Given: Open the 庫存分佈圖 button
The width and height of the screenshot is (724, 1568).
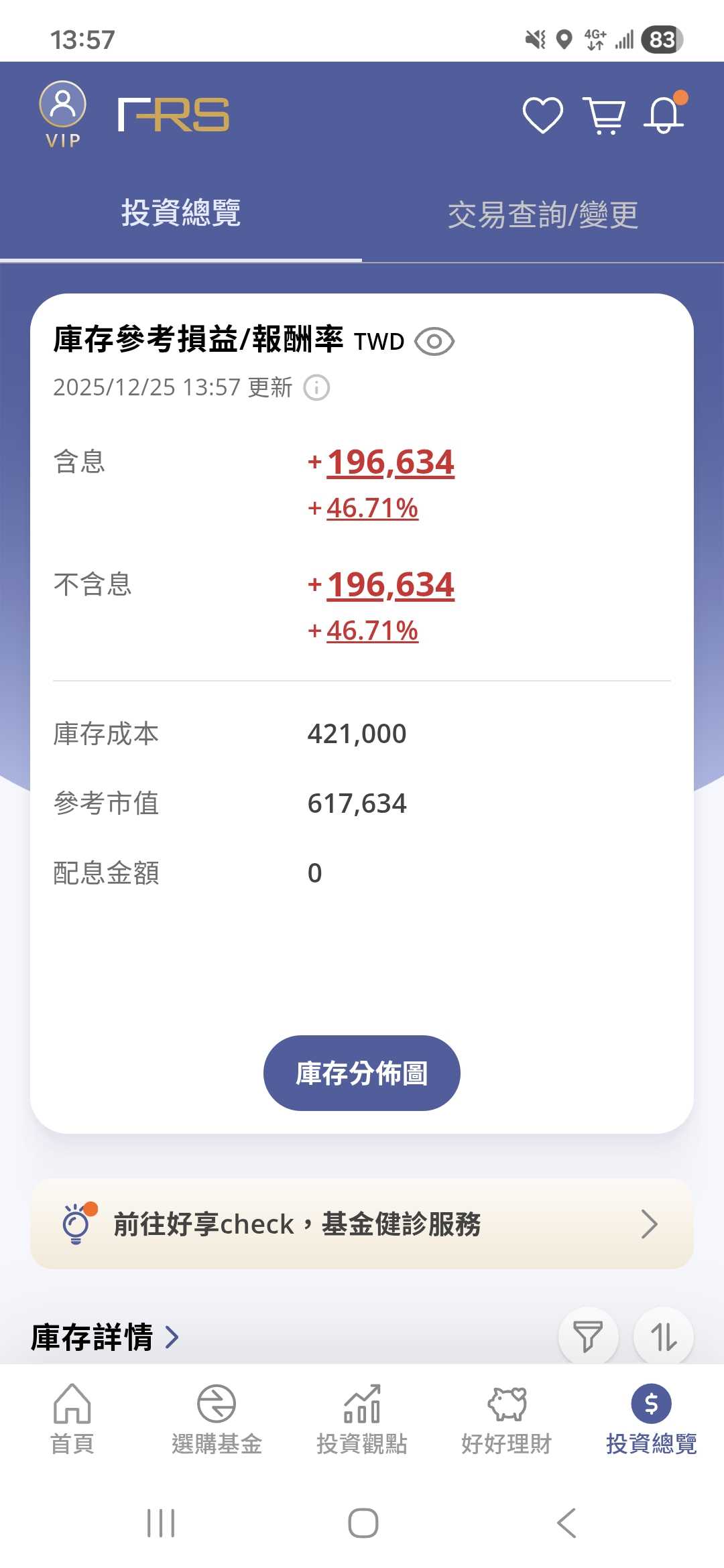Looking at the screenshot, I should (x=362, y=1073).
